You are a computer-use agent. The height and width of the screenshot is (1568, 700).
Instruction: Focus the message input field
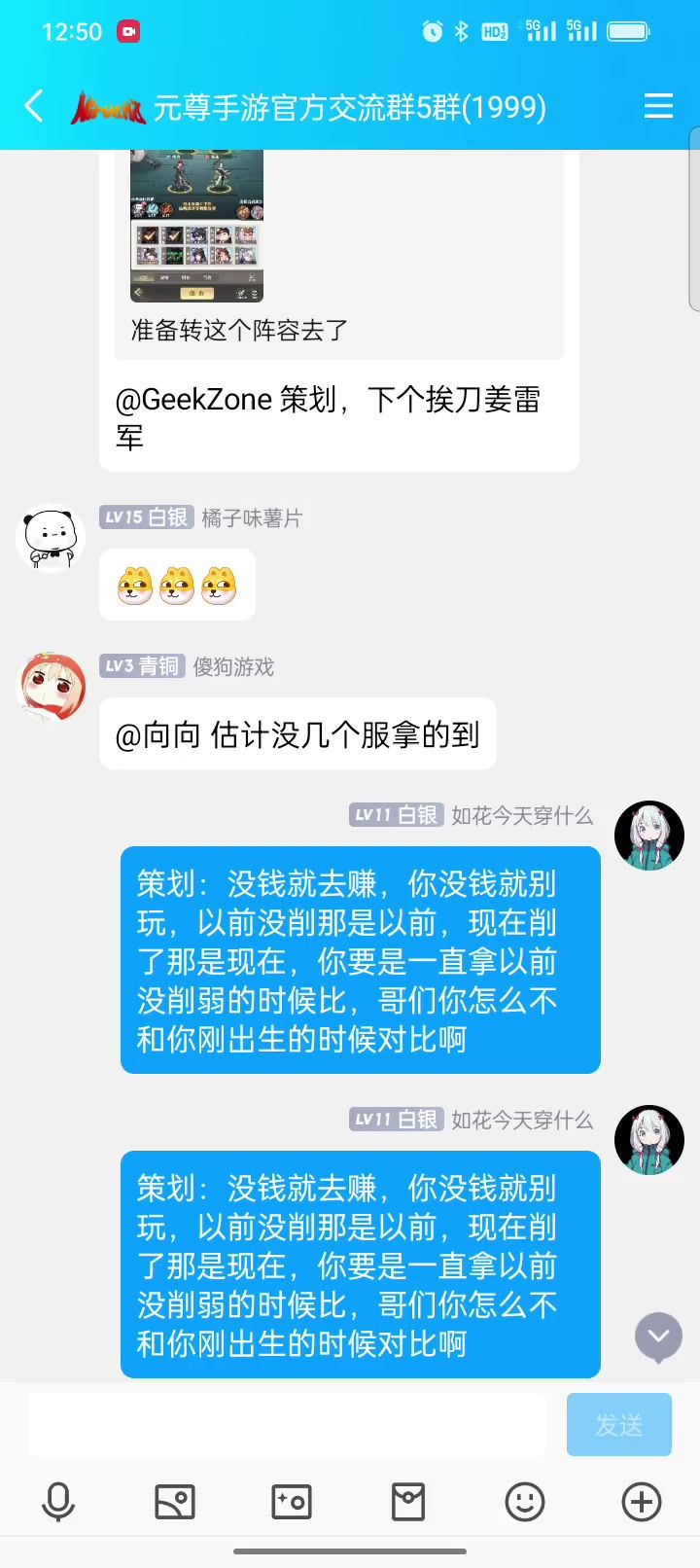[x=287, y=1425]
